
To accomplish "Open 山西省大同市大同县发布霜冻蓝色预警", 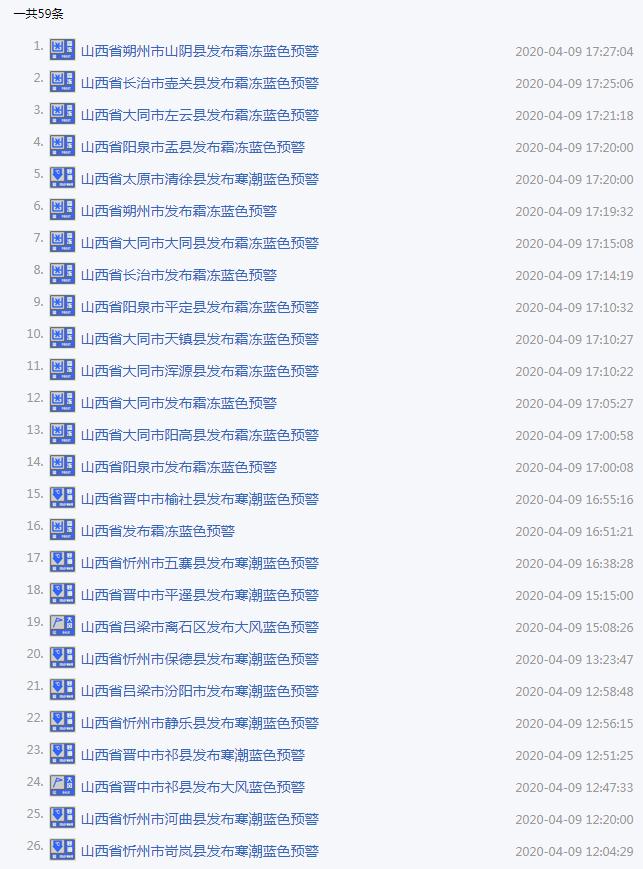I will coord(200,243).
